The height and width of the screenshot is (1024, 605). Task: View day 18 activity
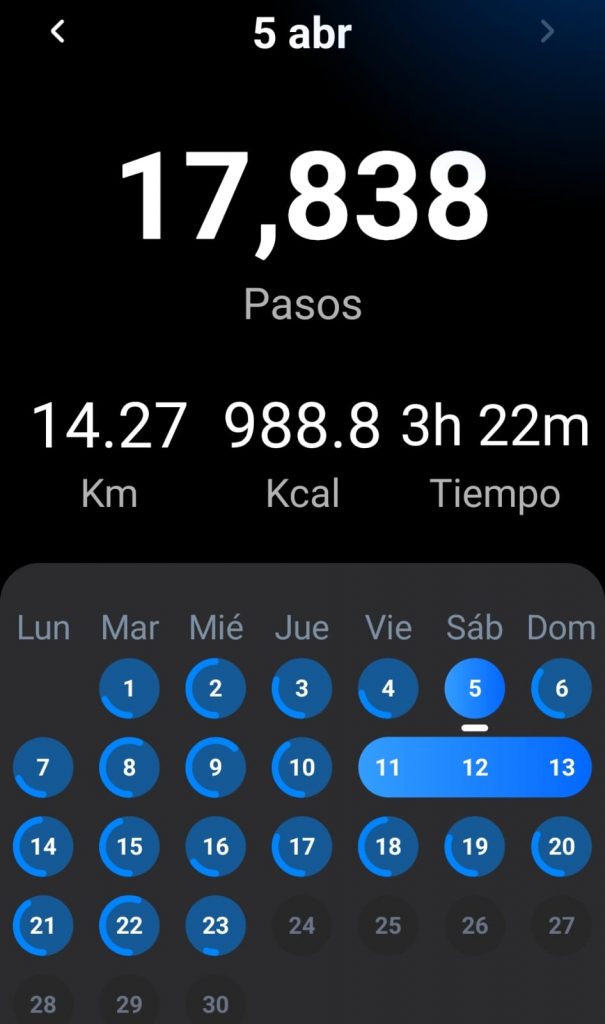[x=388, y=846]
